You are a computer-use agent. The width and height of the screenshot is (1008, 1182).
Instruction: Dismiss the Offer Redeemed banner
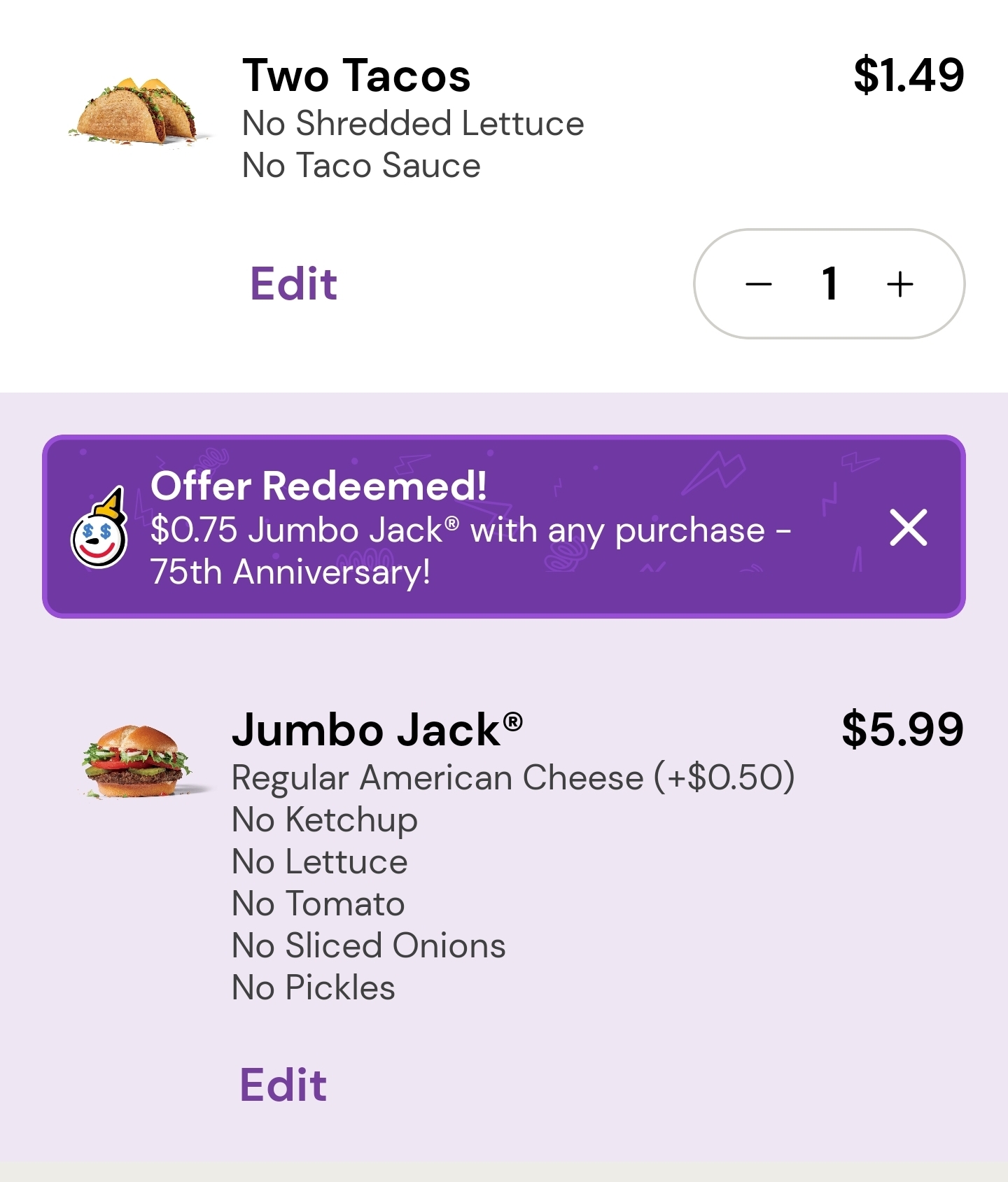pyautogui.click(x=909, y=528)
